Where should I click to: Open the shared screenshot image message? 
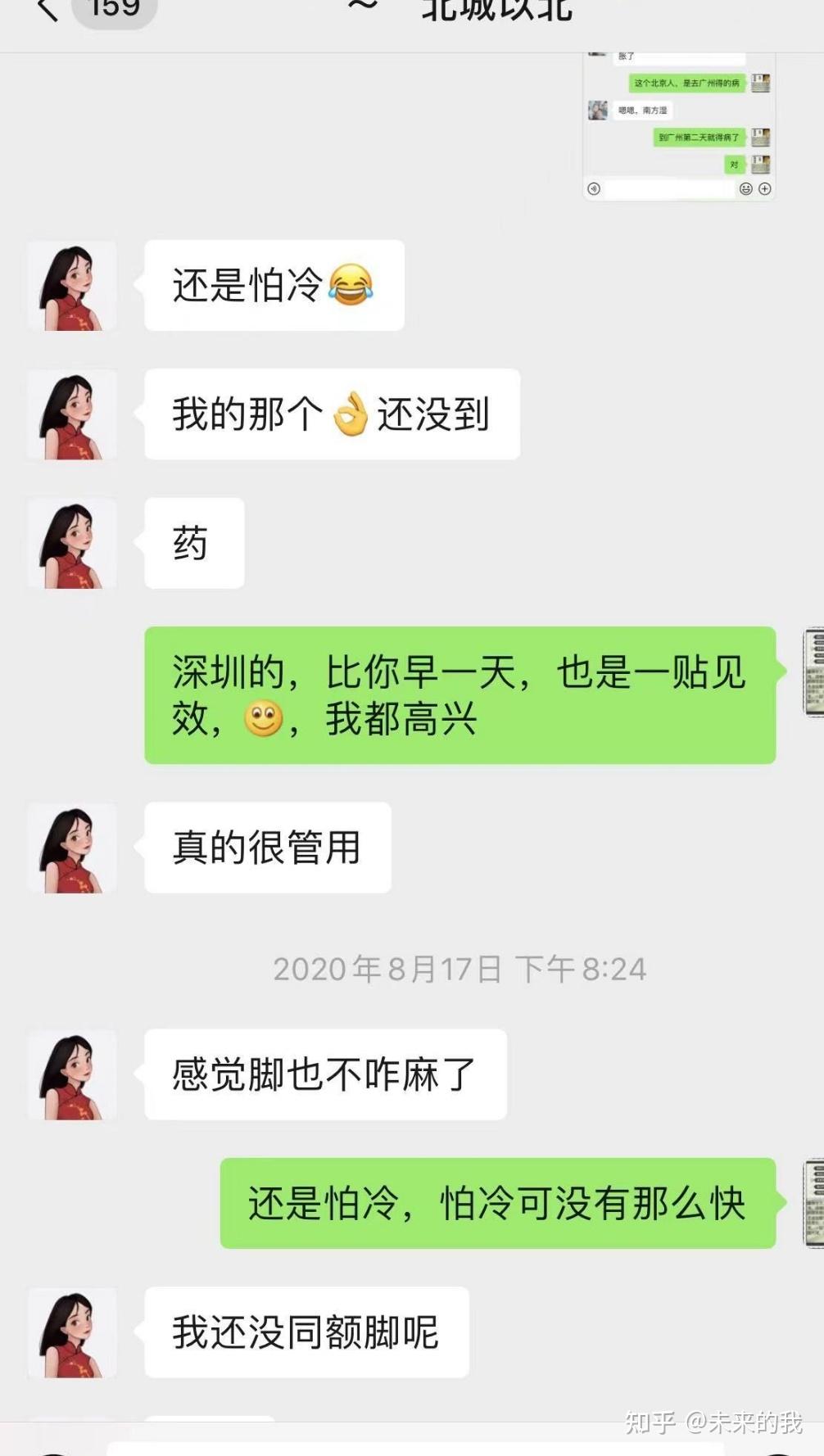click(678, 127)
